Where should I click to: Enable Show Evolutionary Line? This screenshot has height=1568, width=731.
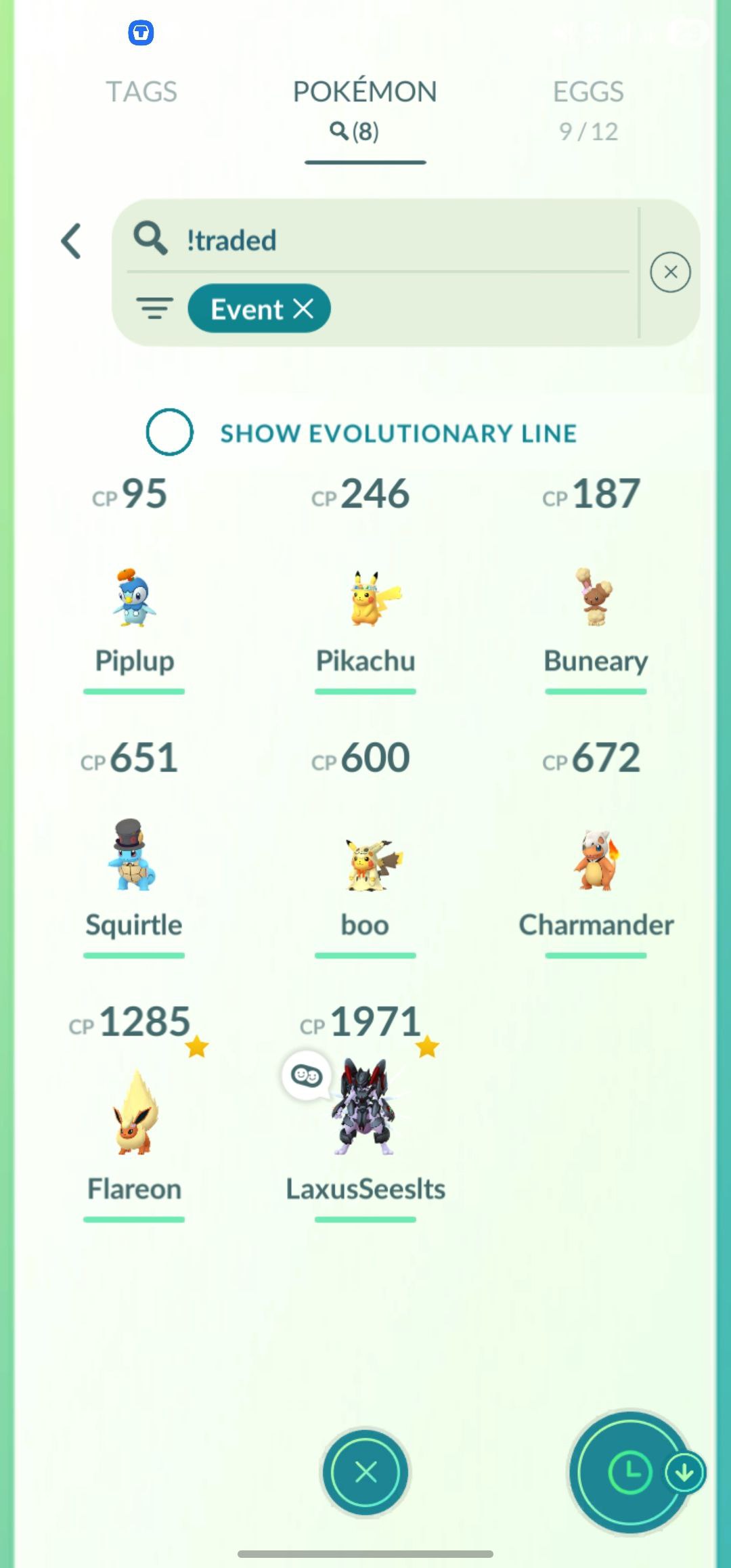click(x=170, y=432)
